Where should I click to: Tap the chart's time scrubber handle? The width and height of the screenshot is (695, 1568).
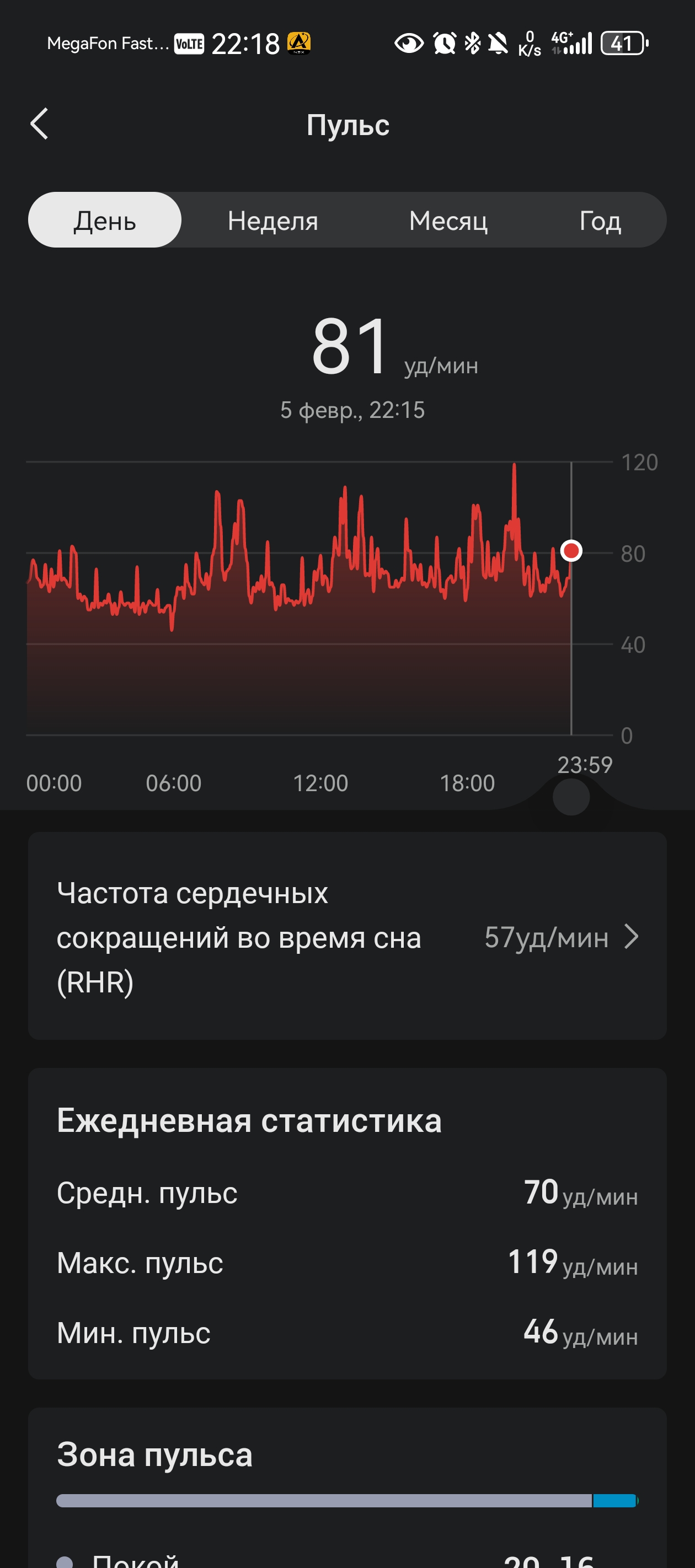click(571, 797)
